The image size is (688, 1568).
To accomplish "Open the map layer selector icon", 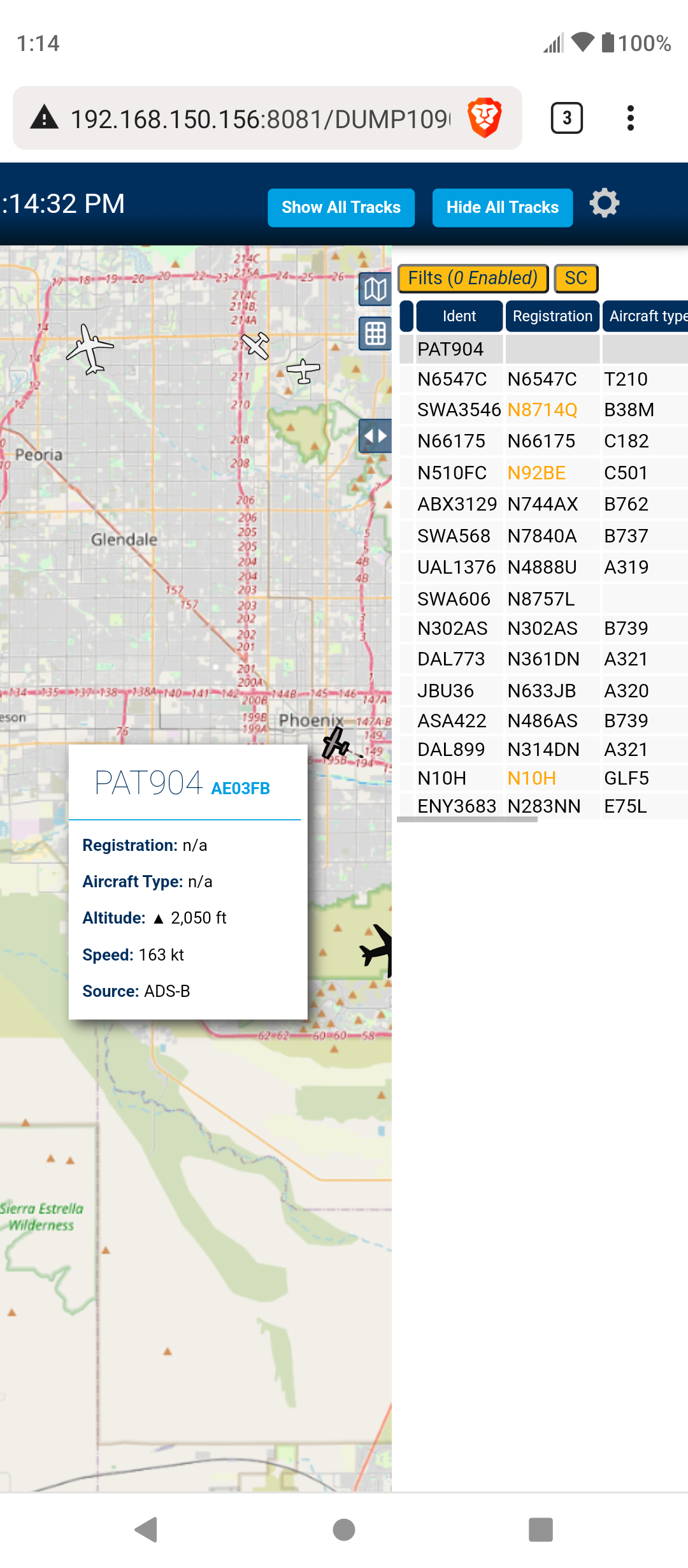I will [x=375, y=289].
